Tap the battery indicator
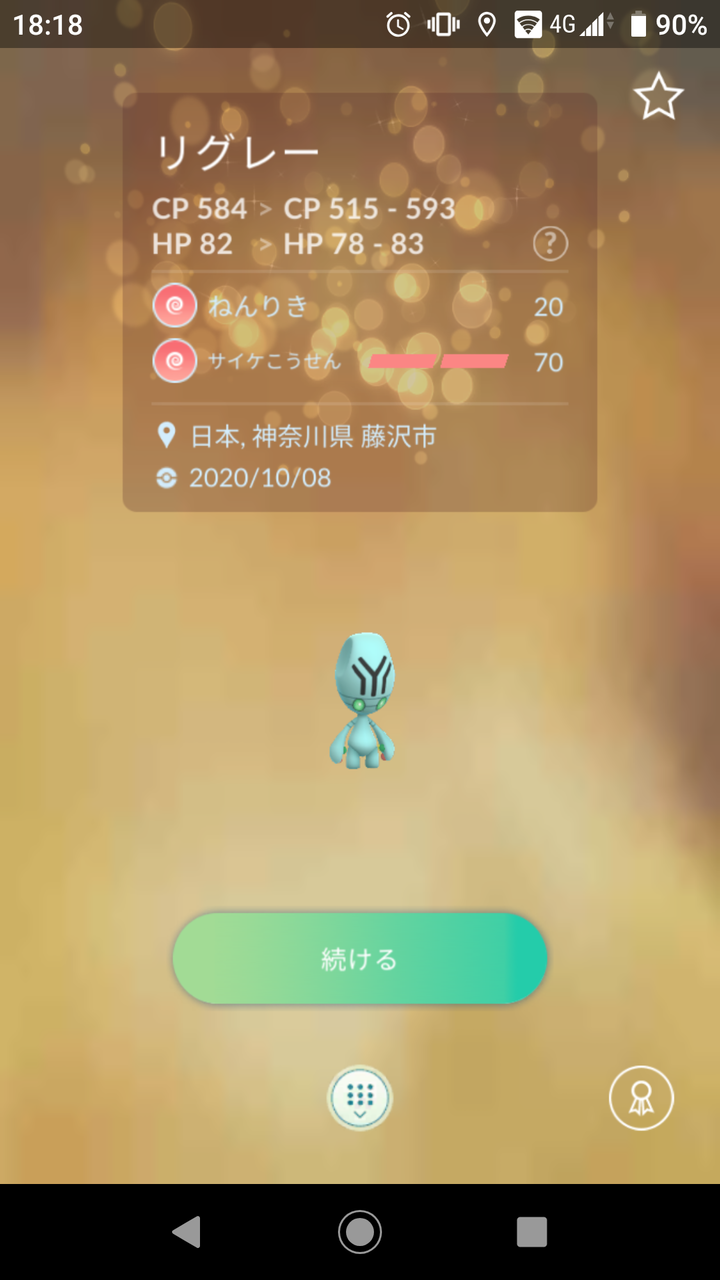Screen dimensions: 720x1280 (x=640, y=23)
